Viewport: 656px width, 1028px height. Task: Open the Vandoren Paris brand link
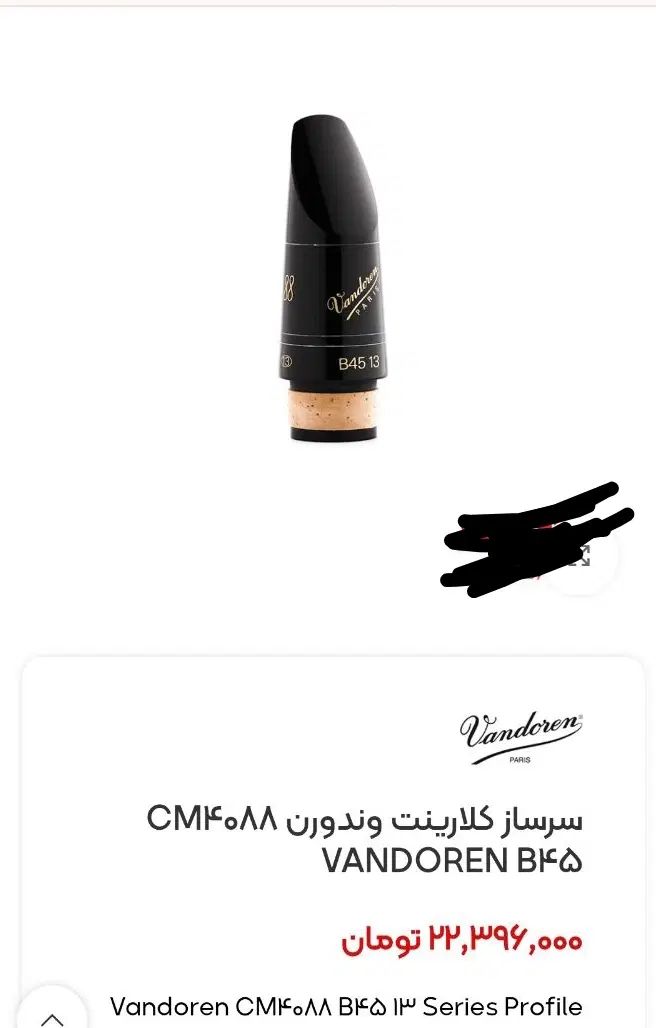click(521, 736)
